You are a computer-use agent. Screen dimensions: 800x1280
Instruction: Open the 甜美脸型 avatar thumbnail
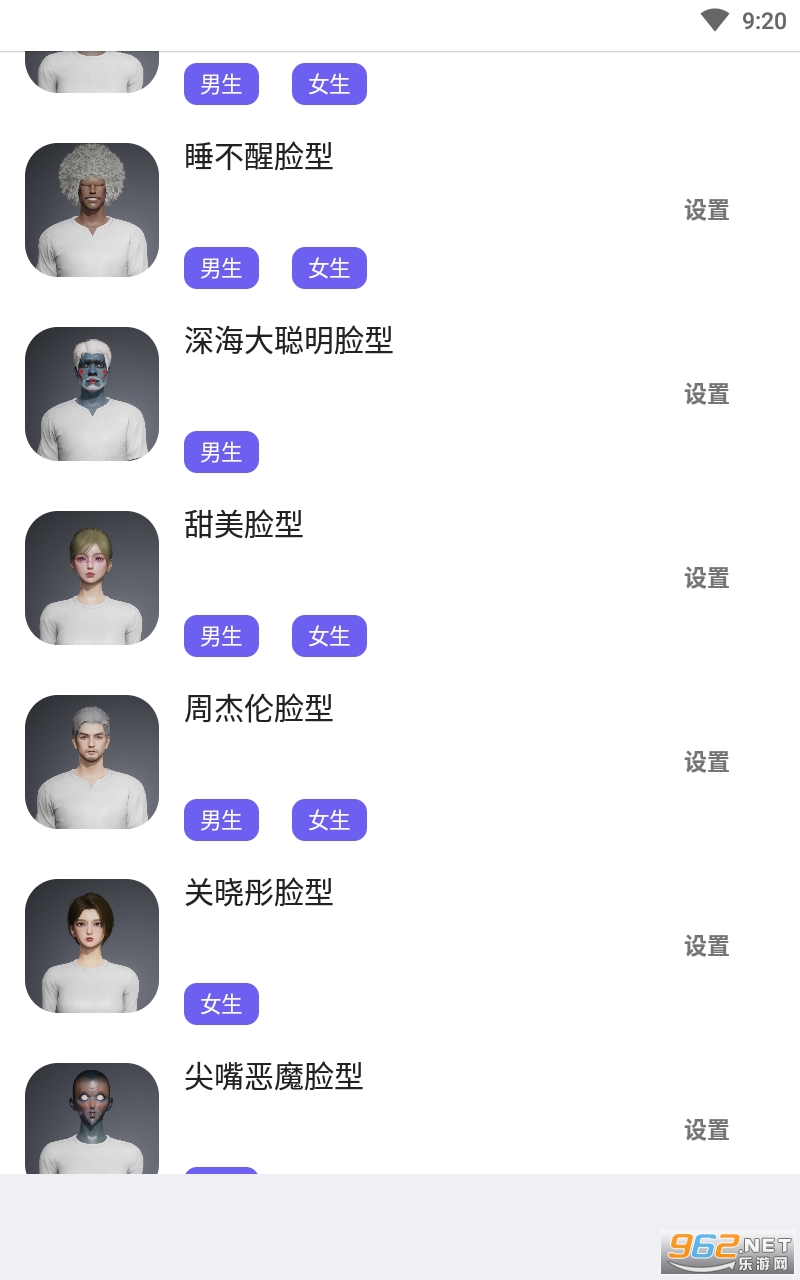(92, 578)
